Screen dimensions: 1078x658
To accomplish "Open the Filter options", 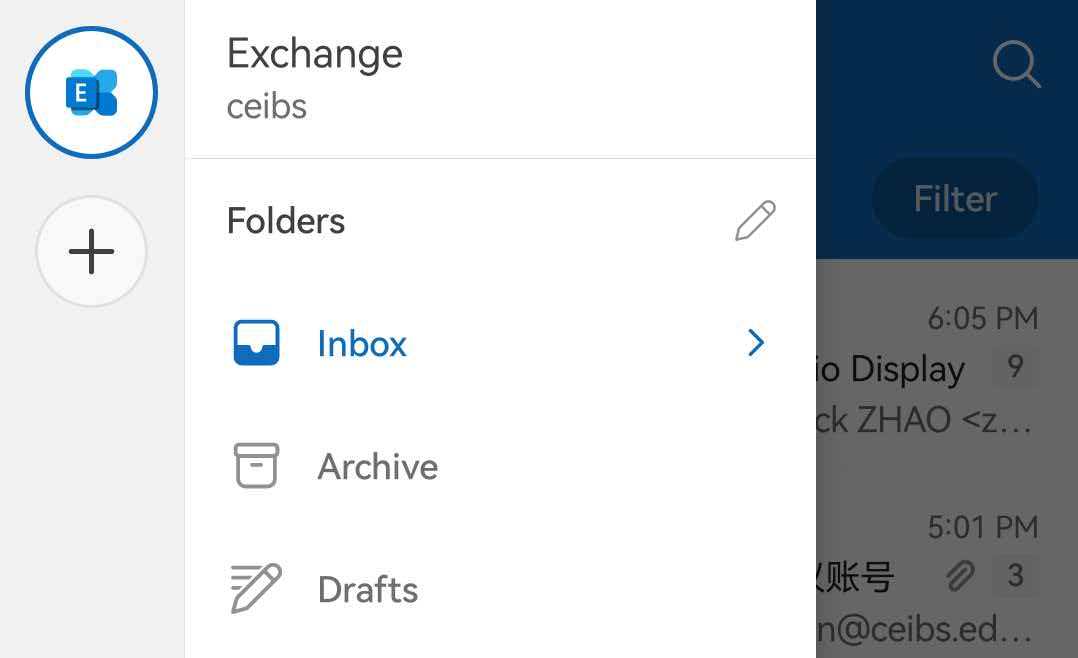I will tap(954, 199).
